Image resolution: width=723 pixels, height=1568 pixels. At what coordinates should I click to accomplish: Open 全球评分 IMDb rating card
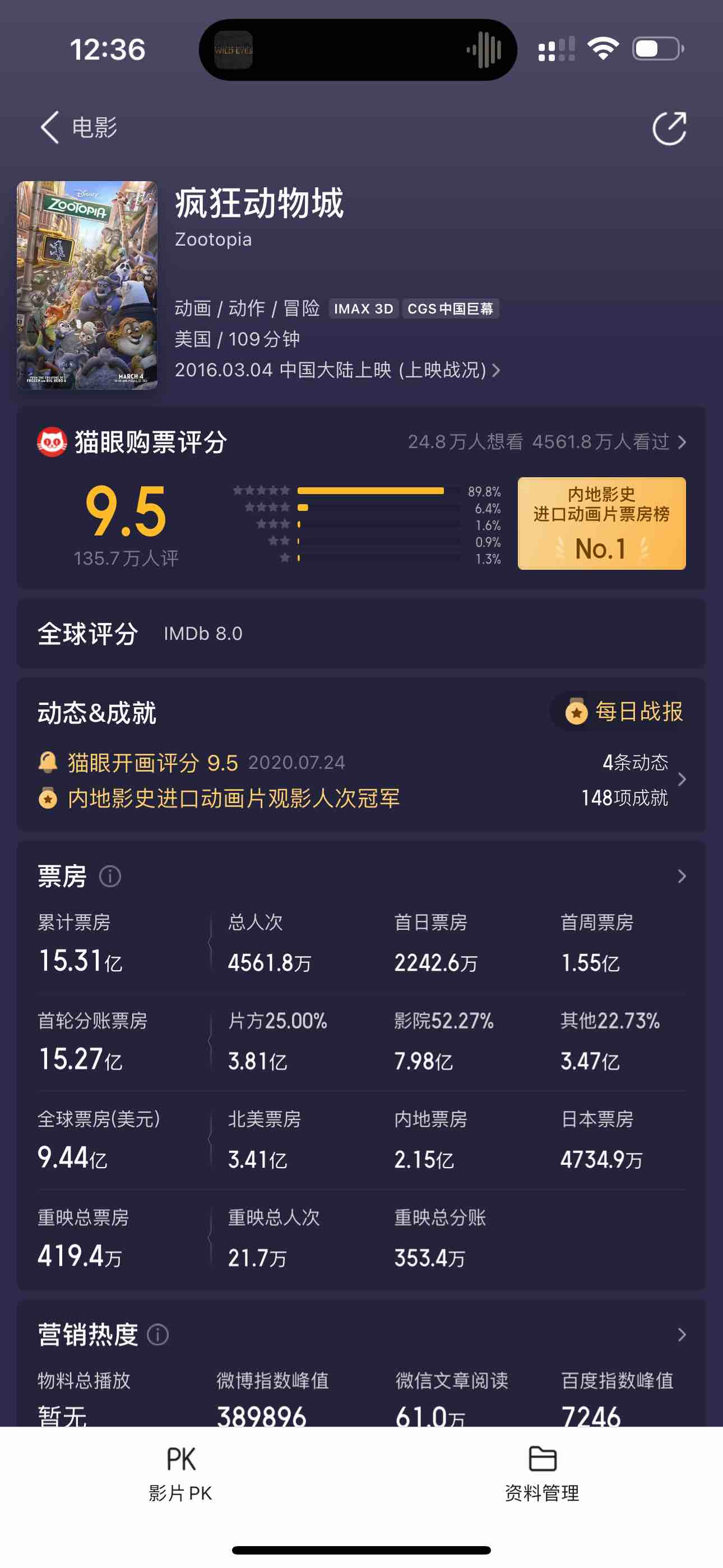[361, 634]
